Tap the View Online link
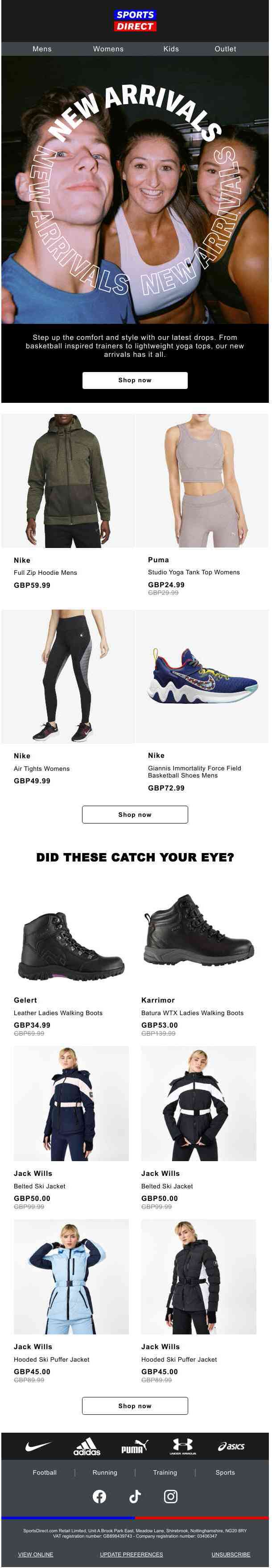This screenshot has width=272, height=1568. [35, 1554]
